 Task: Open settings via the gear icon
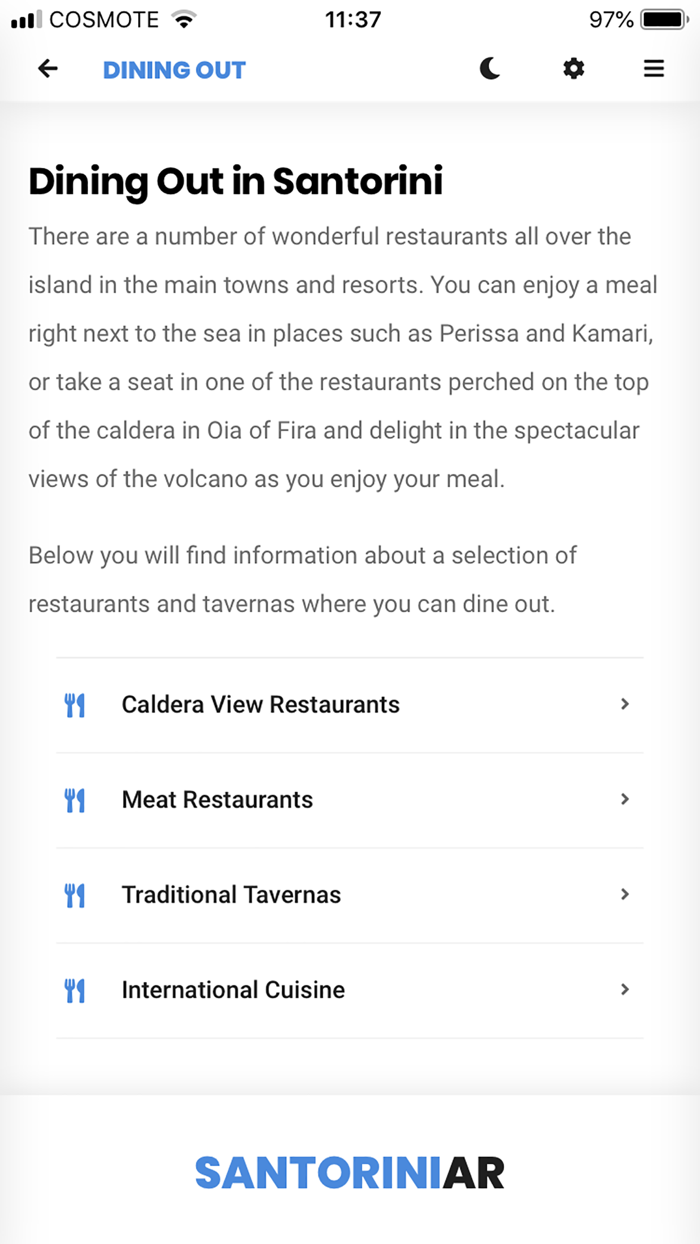573,69
